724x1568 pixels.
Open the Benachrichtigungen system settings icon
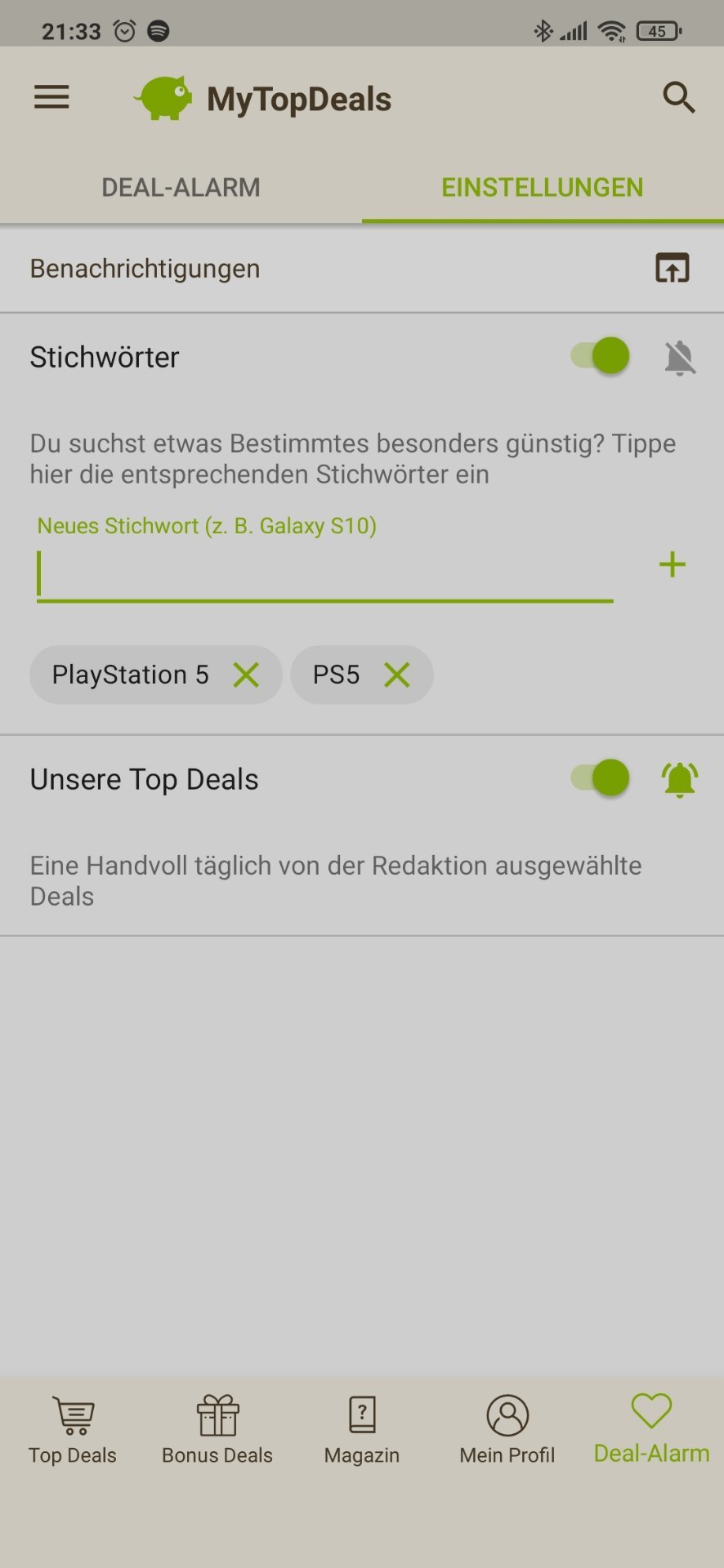[672, 268]
